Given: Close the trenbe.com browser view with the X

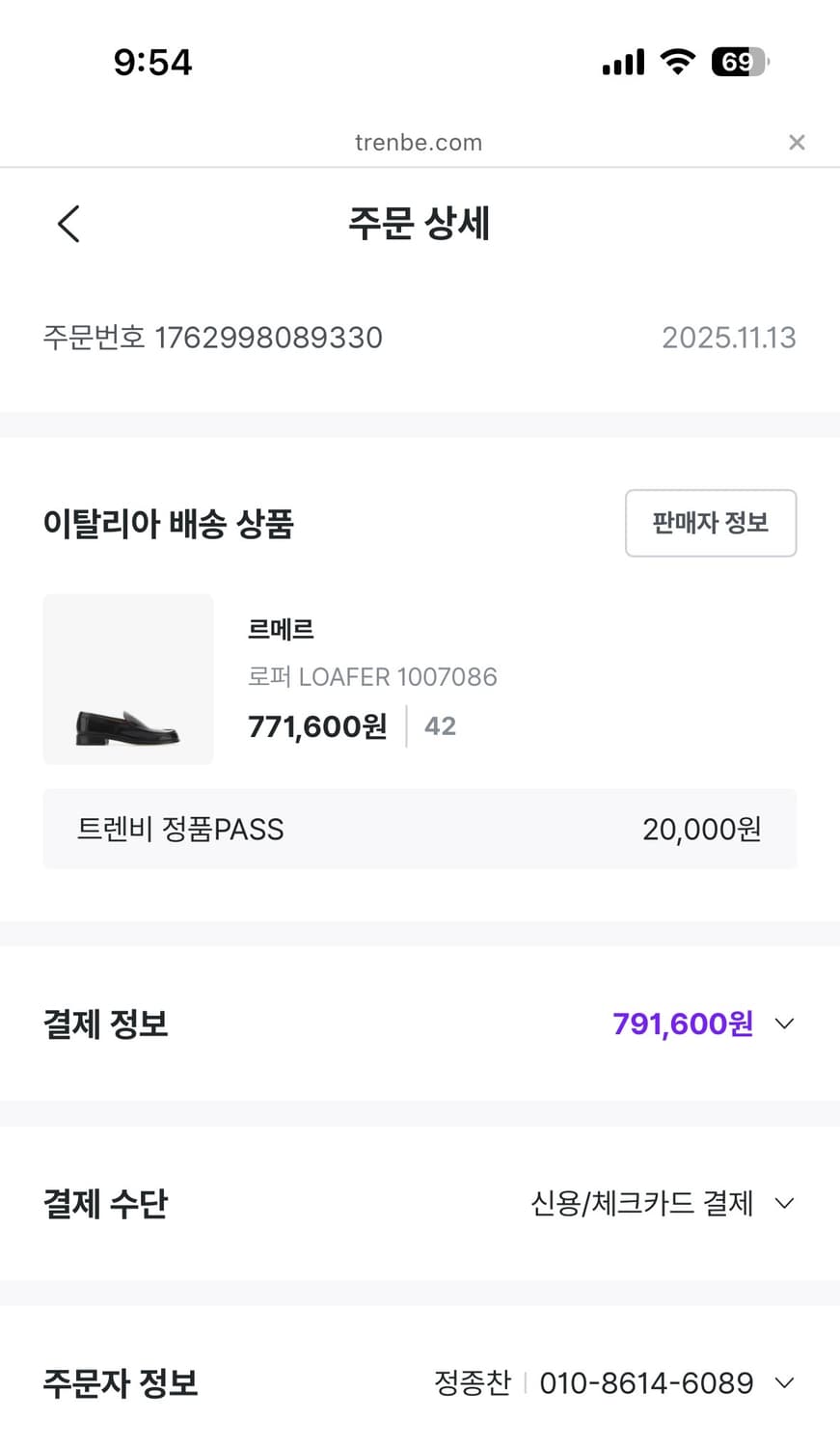Looking at the screenshot, I should [x=797, y=142].
